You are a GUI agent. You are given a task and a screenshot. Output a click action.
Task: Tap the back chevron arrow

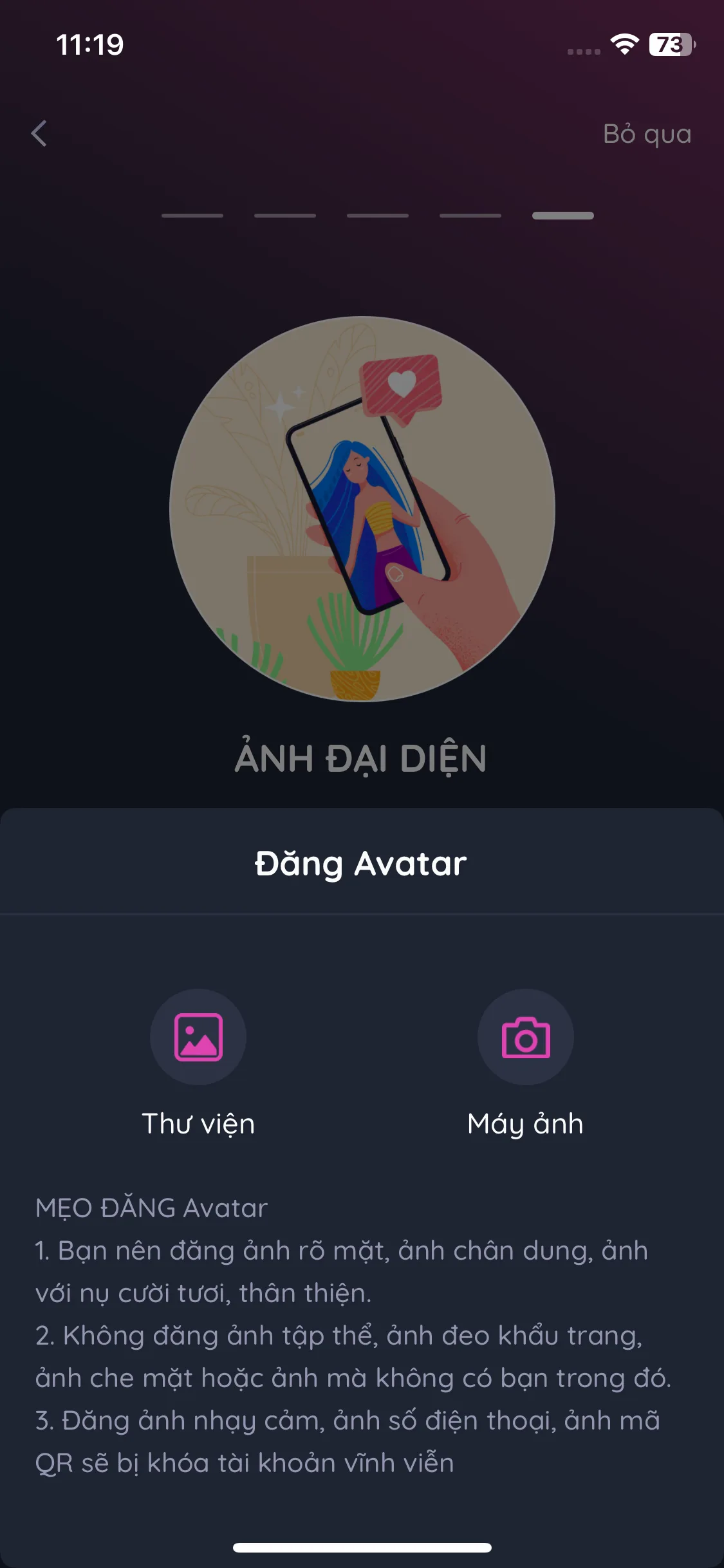coord(40,134)
